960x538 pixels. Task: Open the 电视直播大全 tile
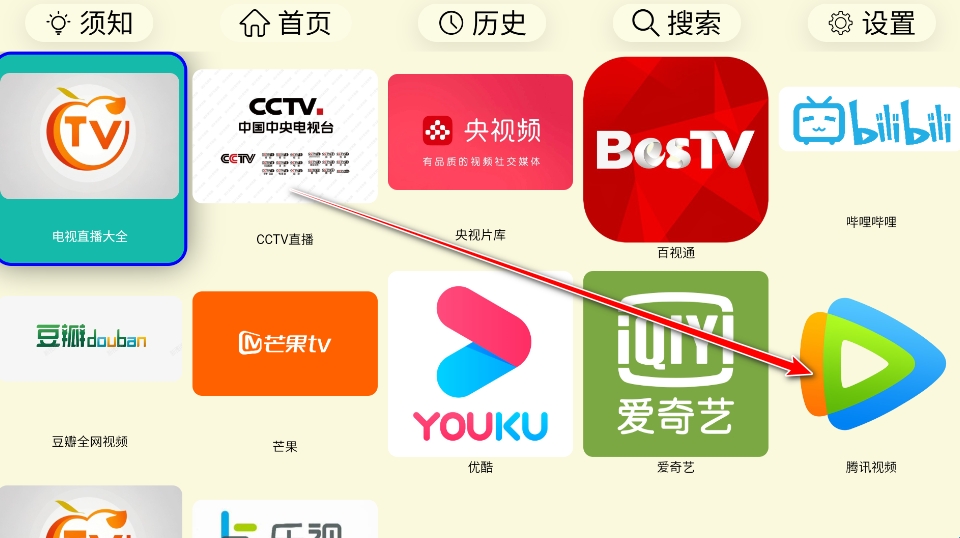coord(90,158)
